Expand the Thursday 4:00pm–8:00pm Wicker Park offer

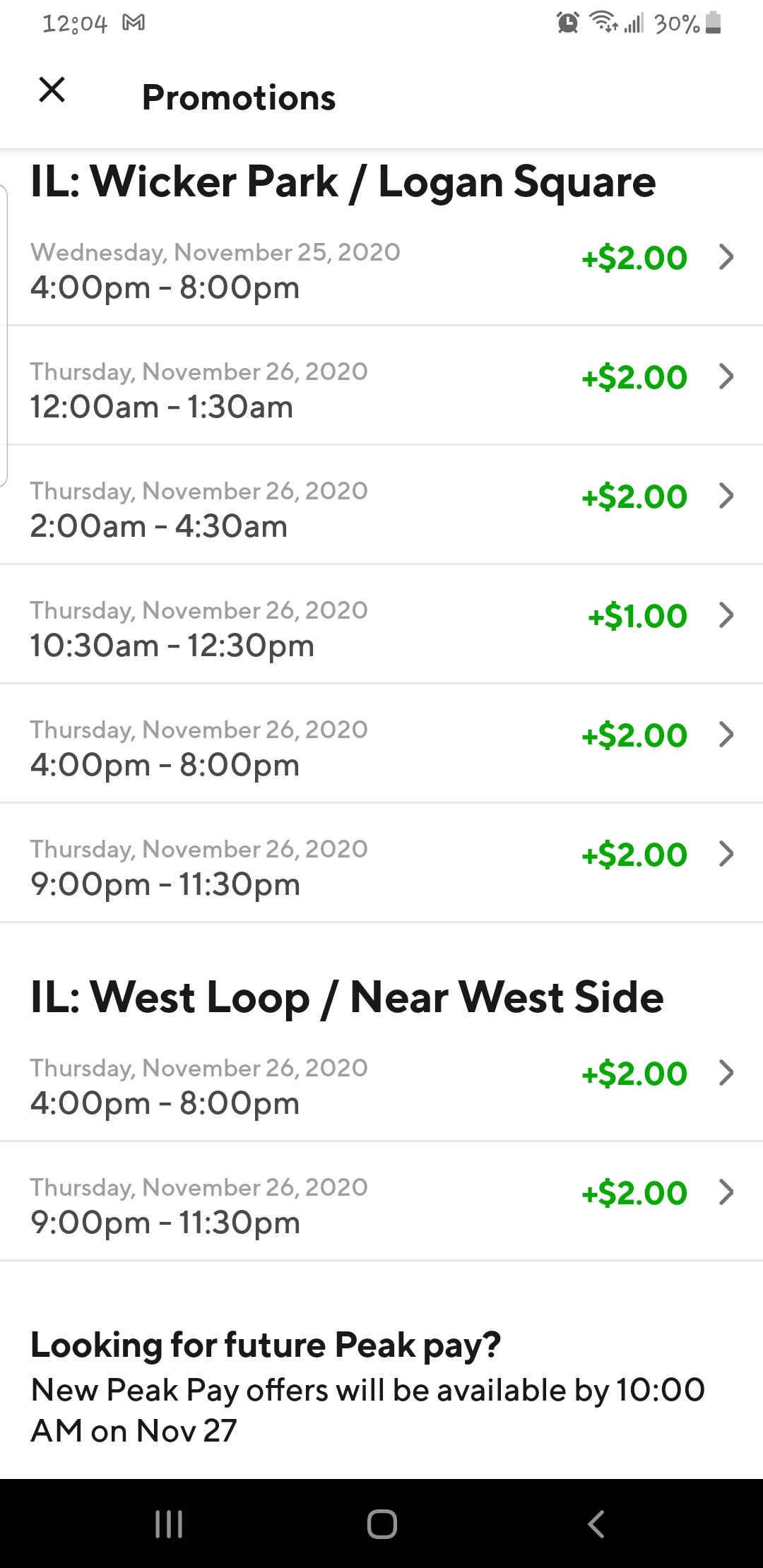click(726, 735)
